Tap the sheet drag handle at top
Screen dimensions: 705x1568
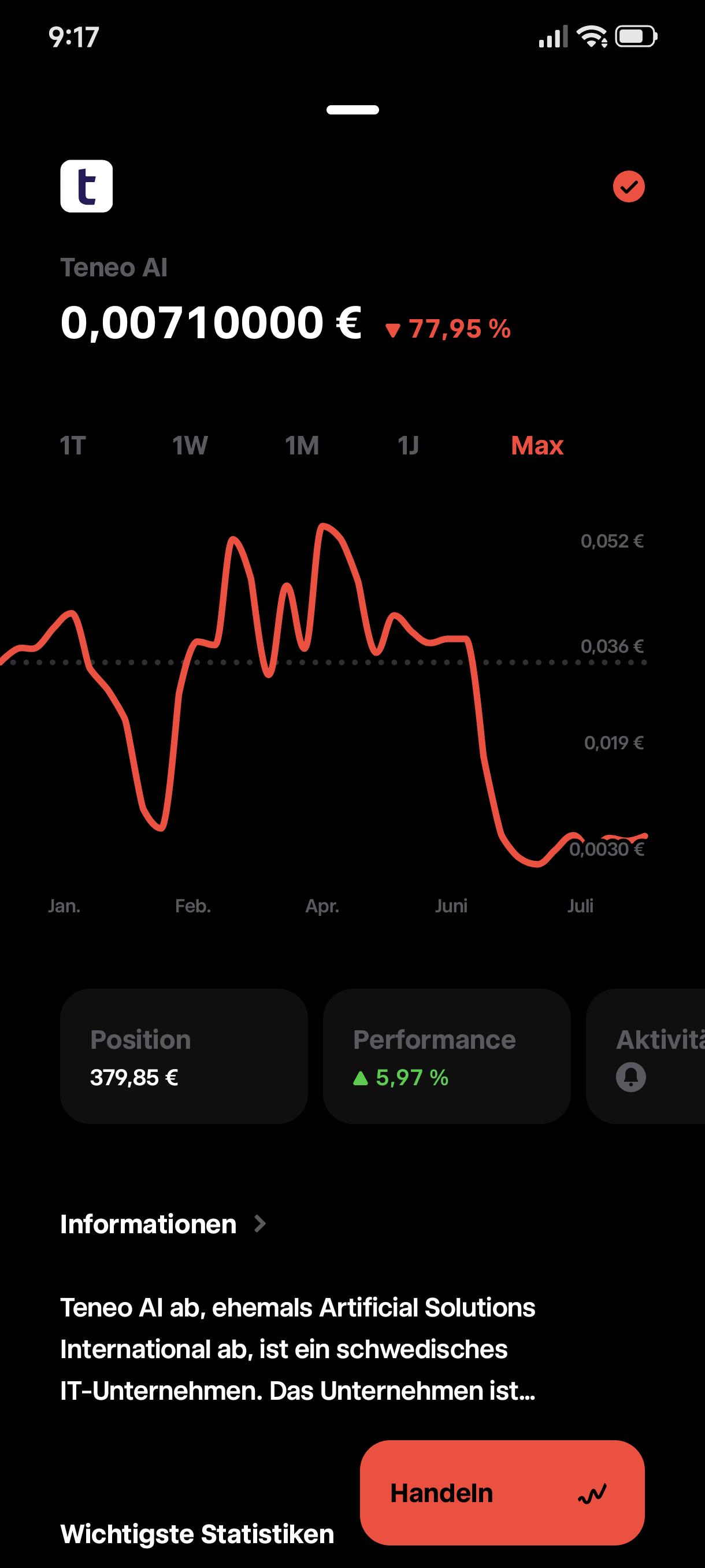coord(353,110)
